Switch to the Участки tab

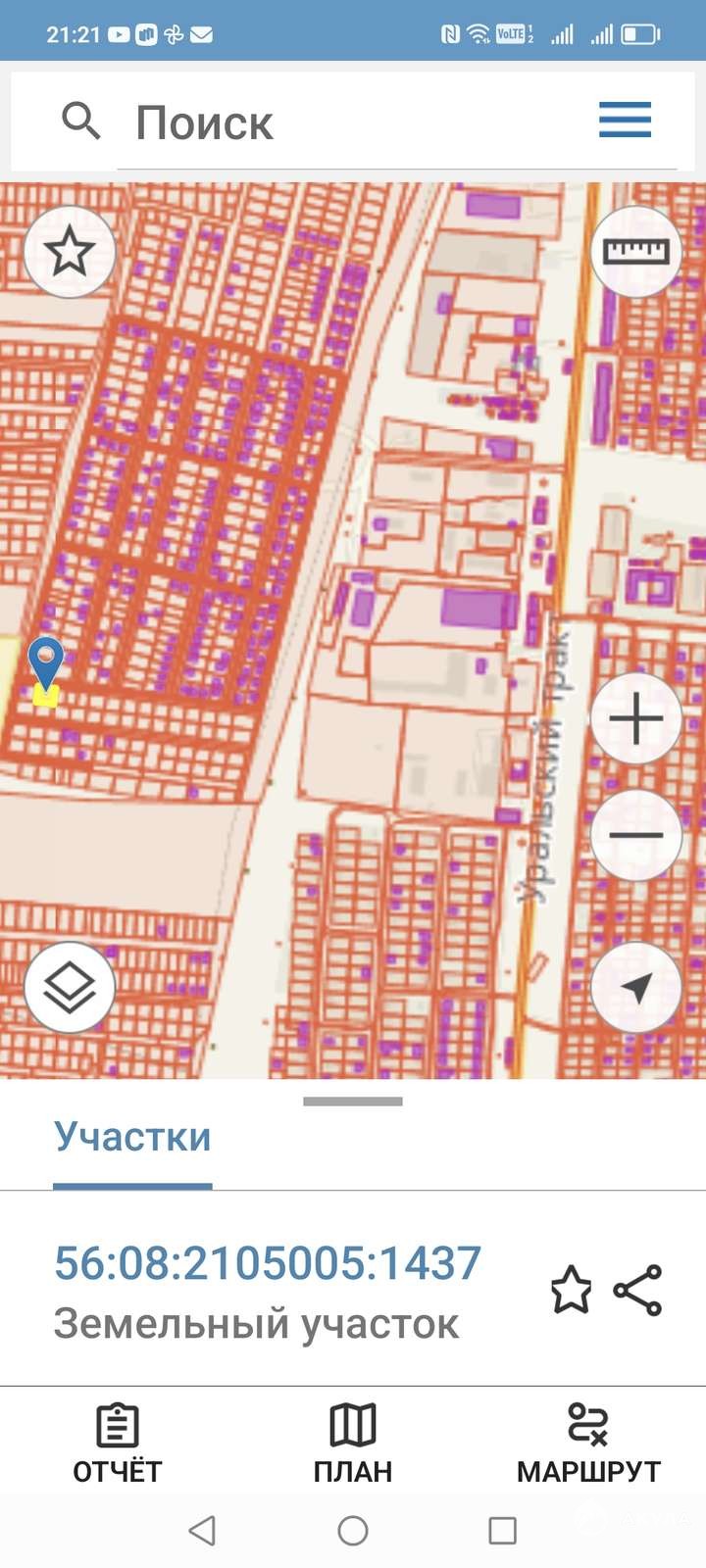coord(132,1137)
